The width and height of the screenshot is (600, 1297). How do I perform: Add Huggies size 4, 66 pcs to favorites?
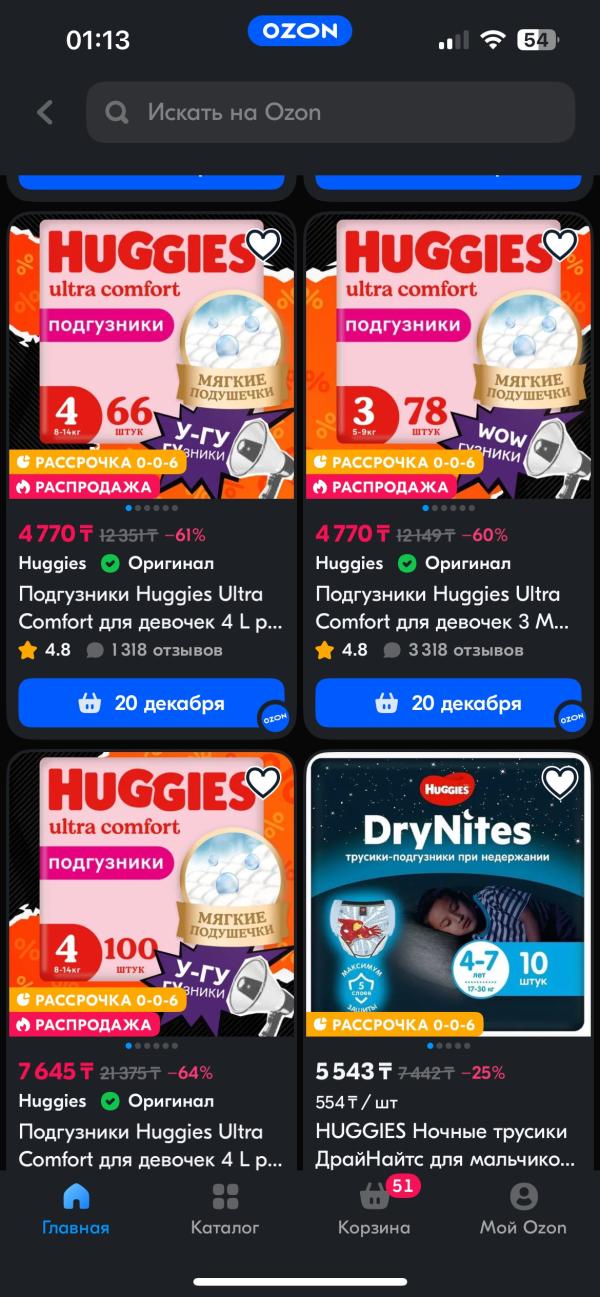(x=263, y=244)
